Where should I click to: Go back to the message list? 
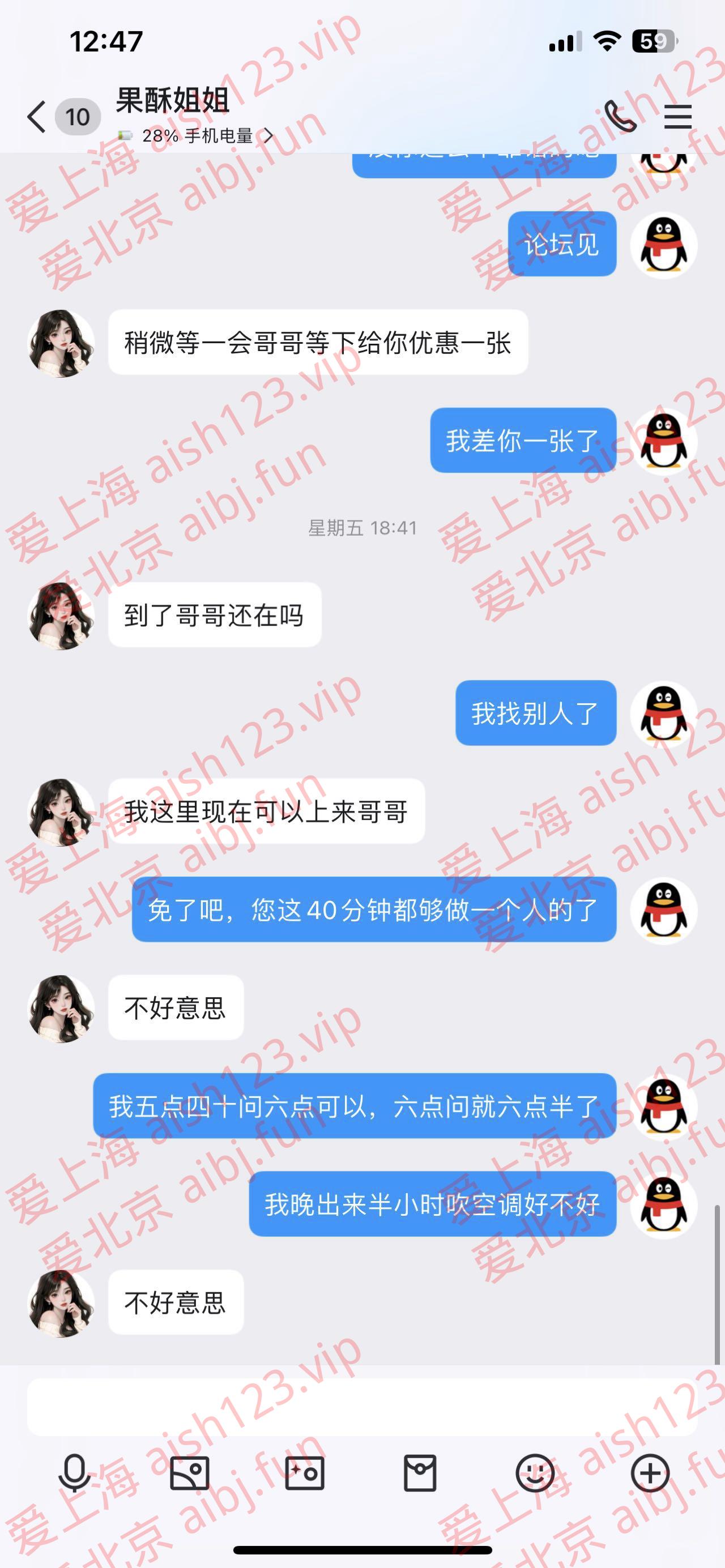tap(36, 116)
